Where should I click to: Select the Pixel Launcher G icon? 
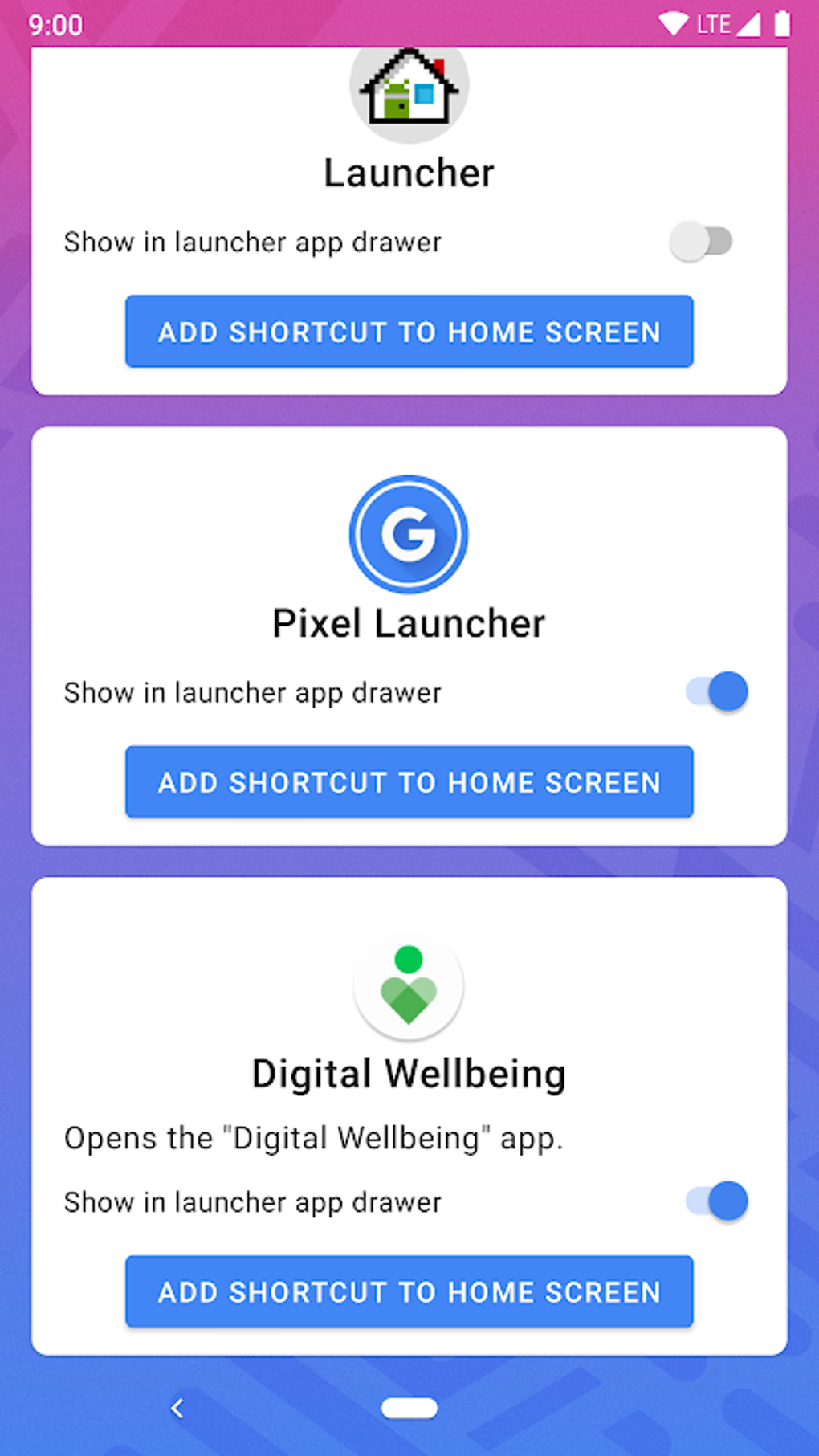pos(409,534)
